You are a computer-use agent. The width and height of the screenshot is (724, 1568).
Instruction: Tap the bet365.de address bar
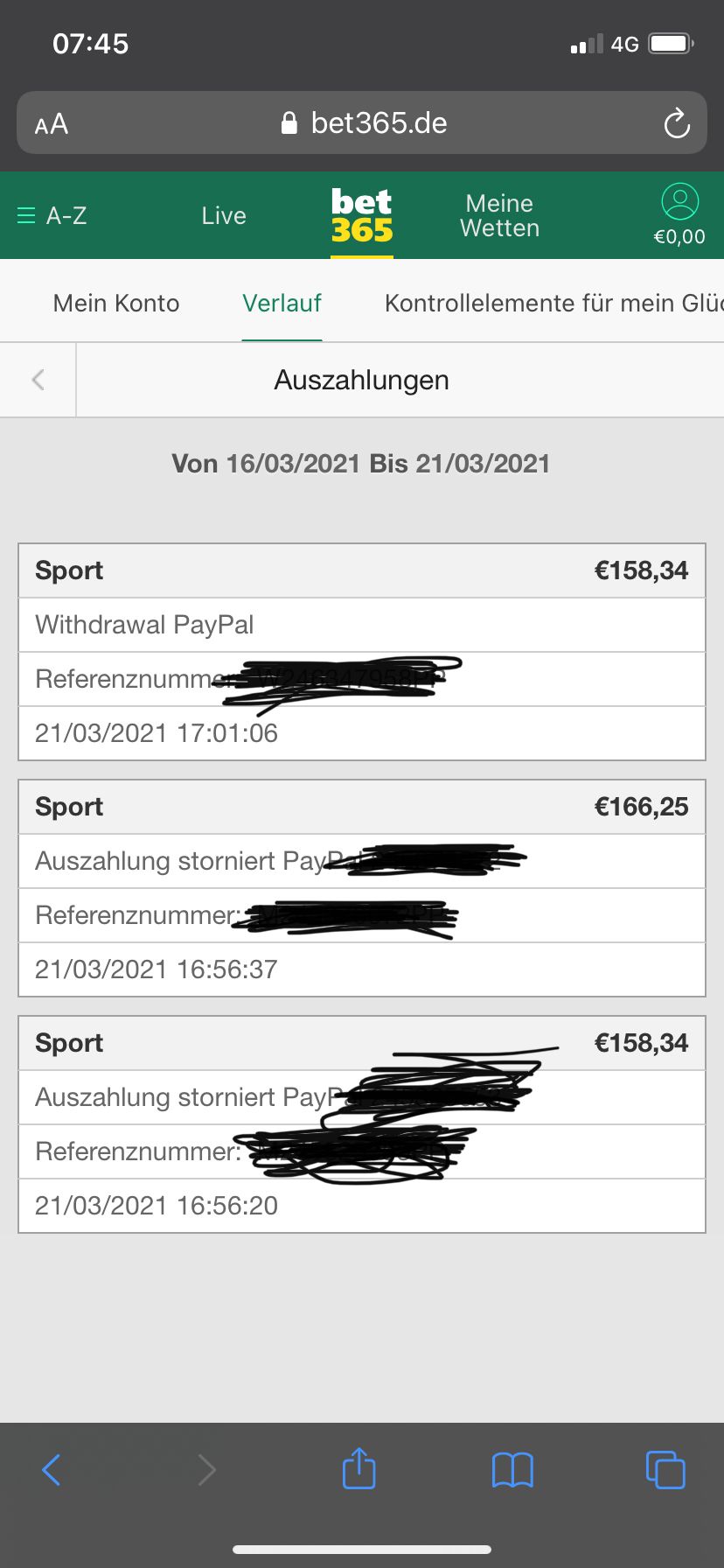point(362,123)
